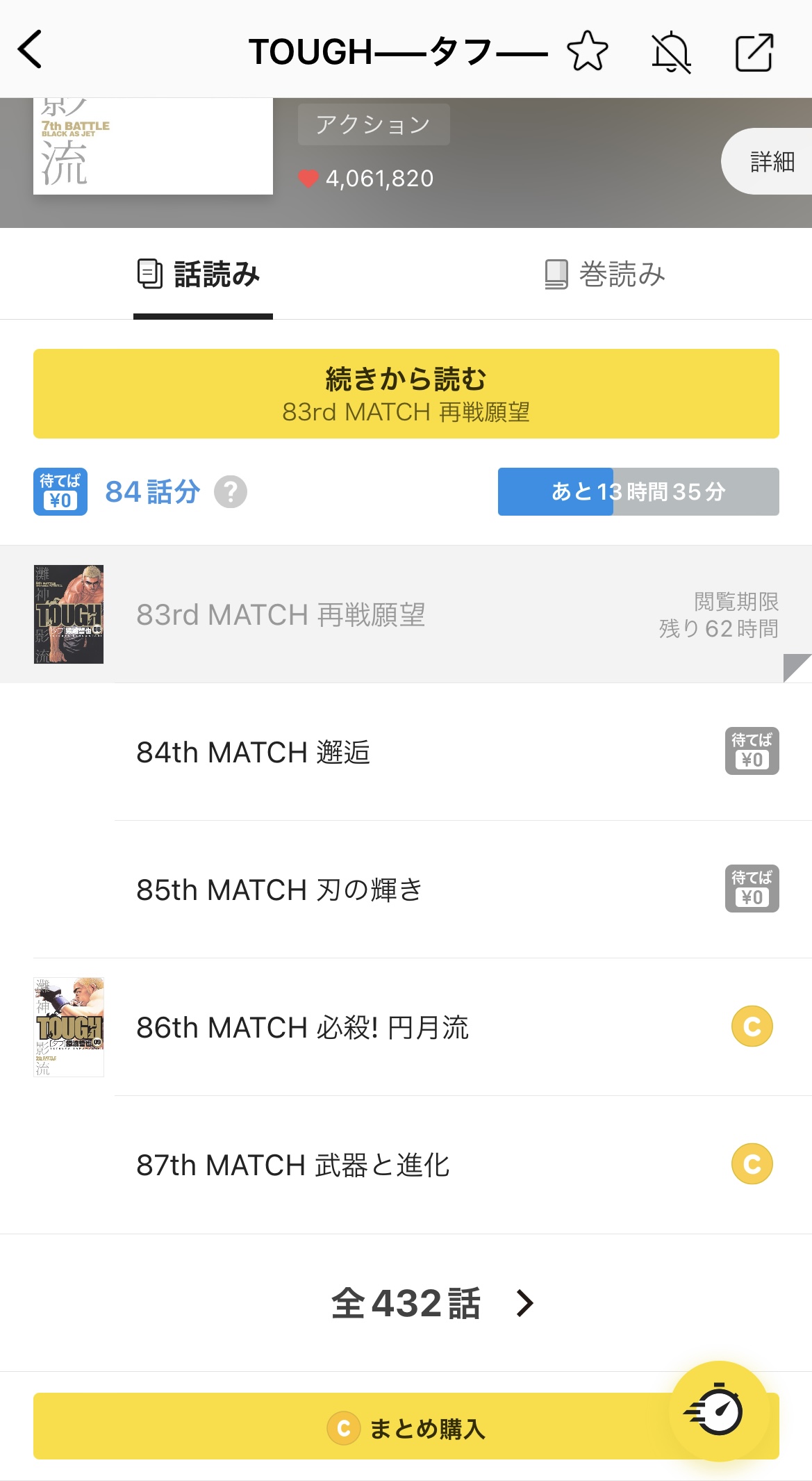Screen dimensions: 812x1481
Task: View all 全432話 episodes
Action: [x=432, y=1303]
